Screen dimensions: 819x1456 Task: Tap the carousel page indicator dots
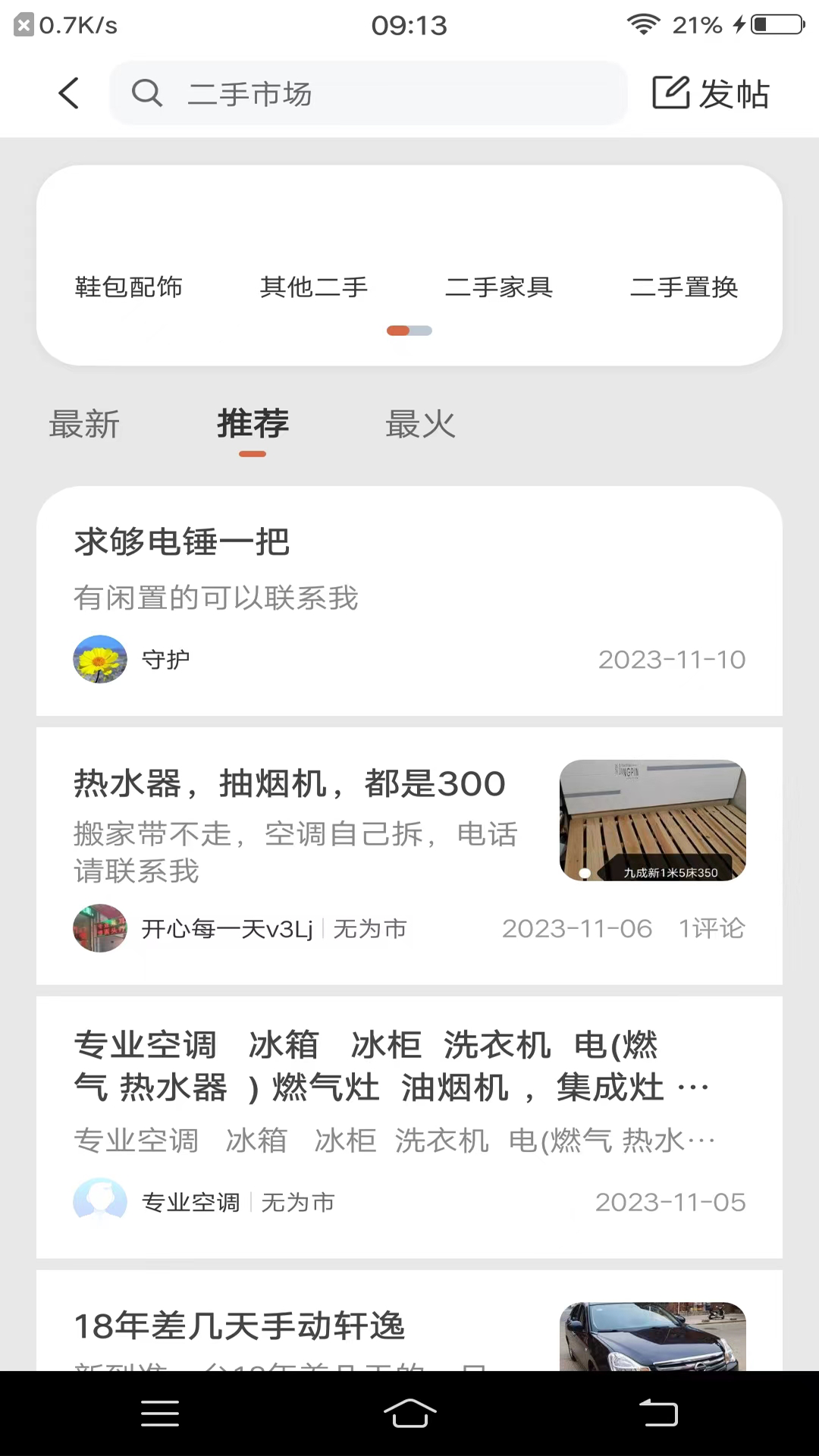409,331
